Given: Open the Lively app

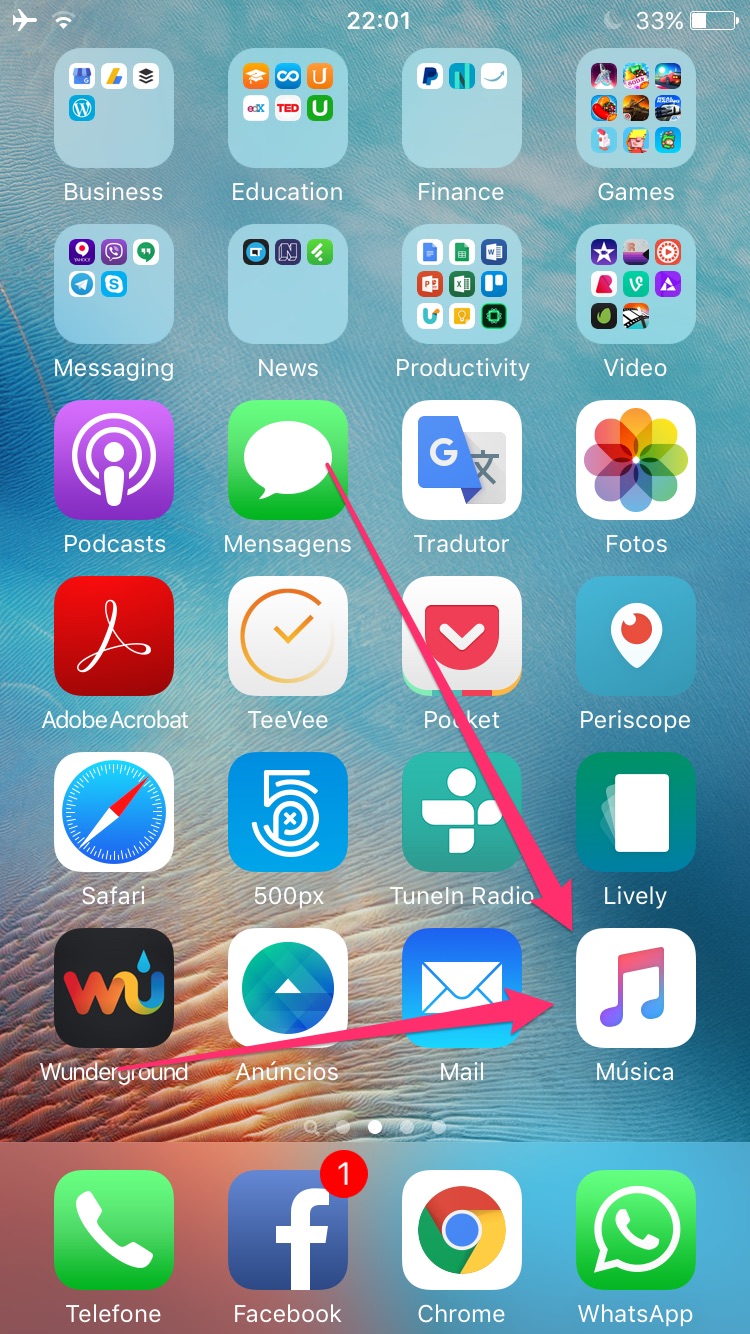Looking at the screenshot, I should (x=635, y=812).
